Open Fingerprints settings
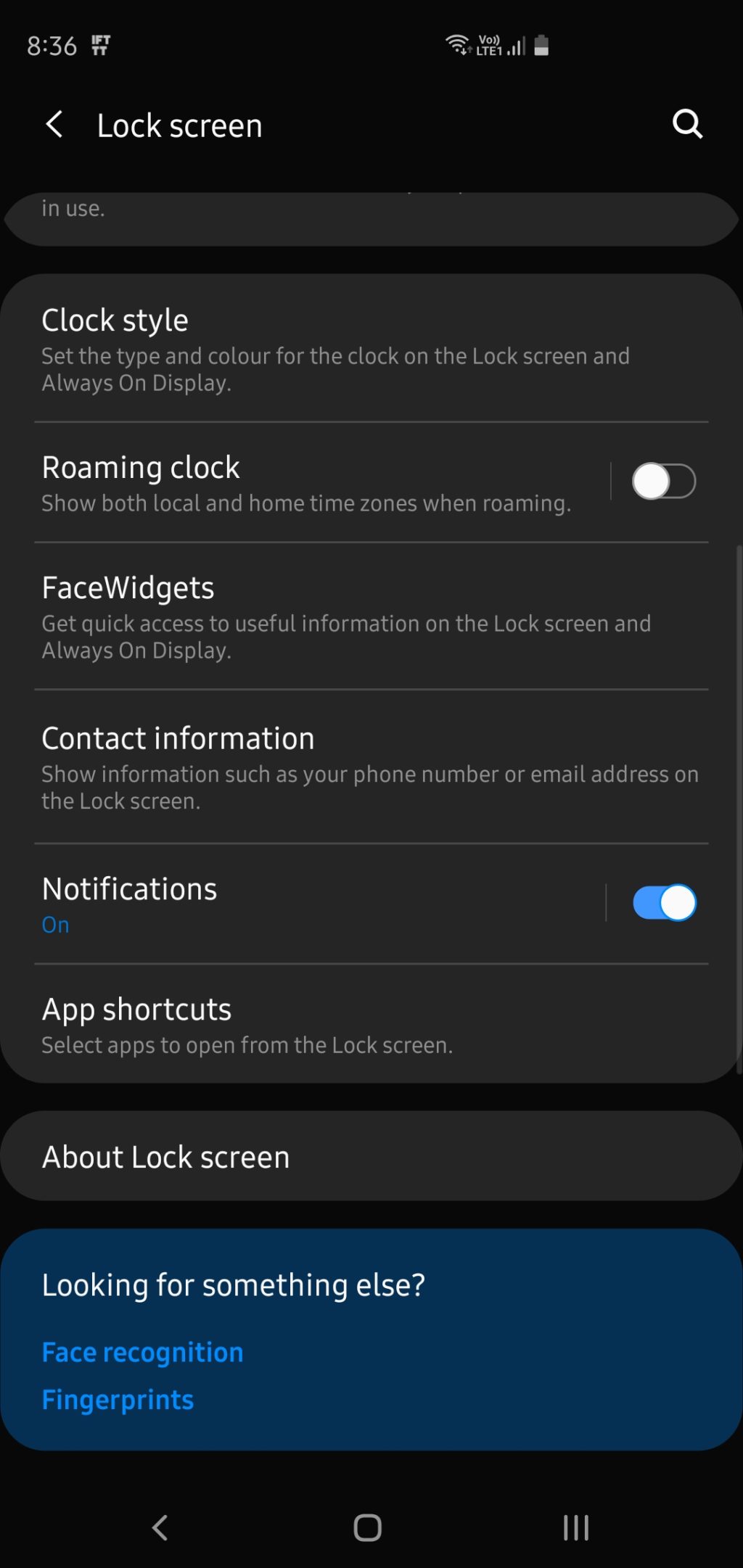 pos(118,1399)
